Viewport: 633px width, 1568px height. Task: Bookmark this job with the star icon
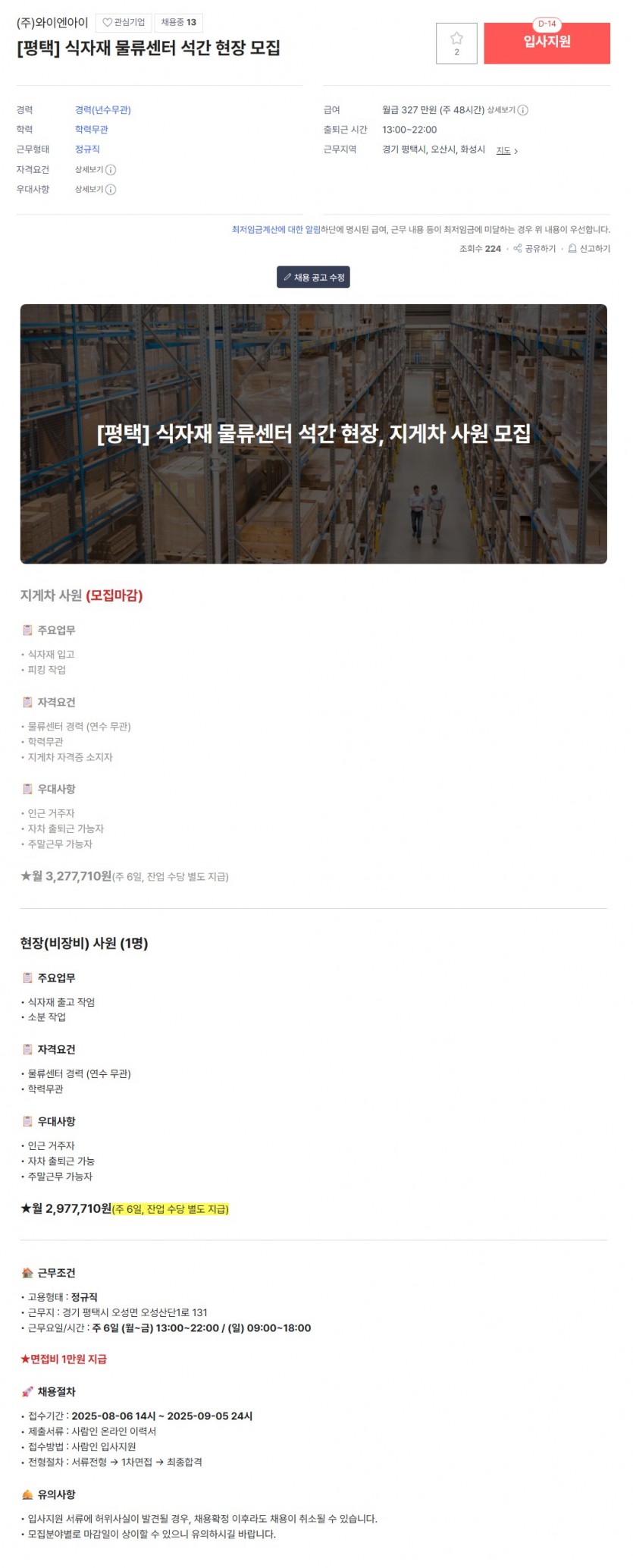456,43
